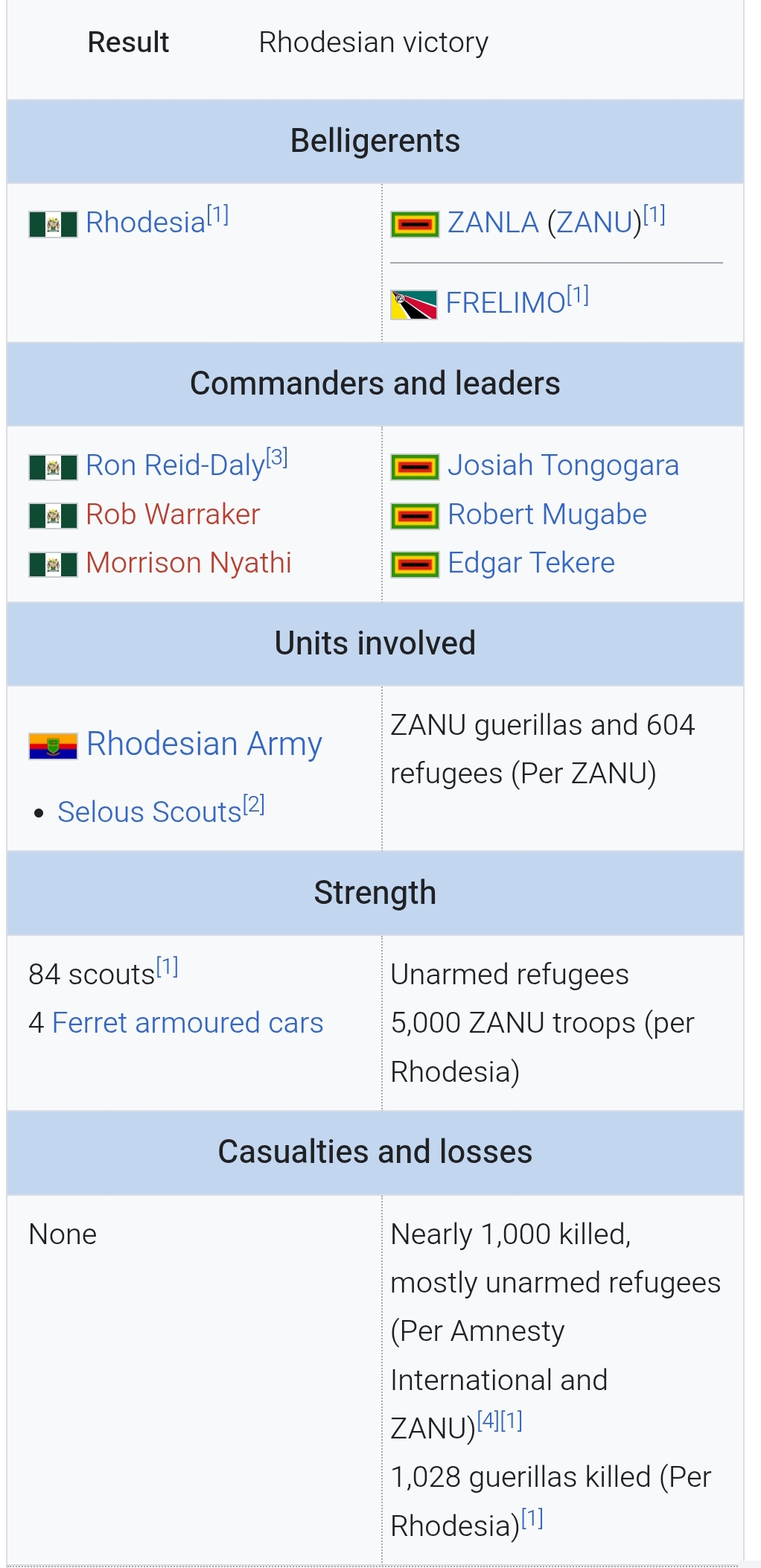Jump to citation 2 beside Selous Scouts
This screenshot has height=1568, width=761.
(x=254, y=804)
